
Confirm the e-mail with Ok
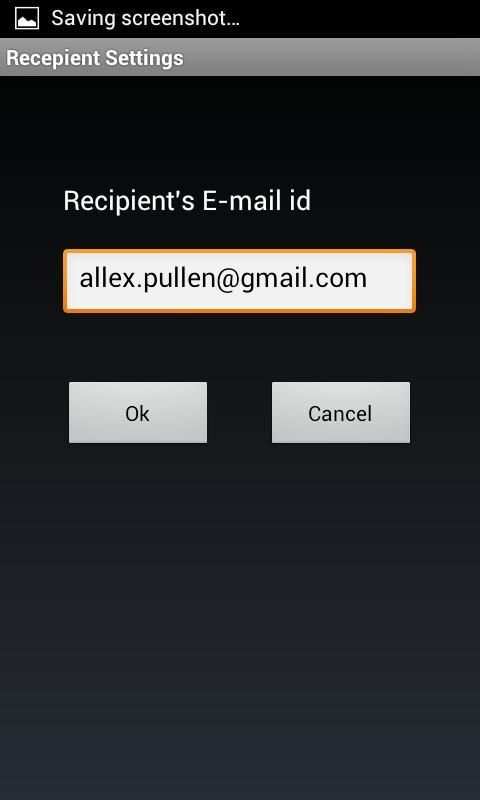point(138,413)
